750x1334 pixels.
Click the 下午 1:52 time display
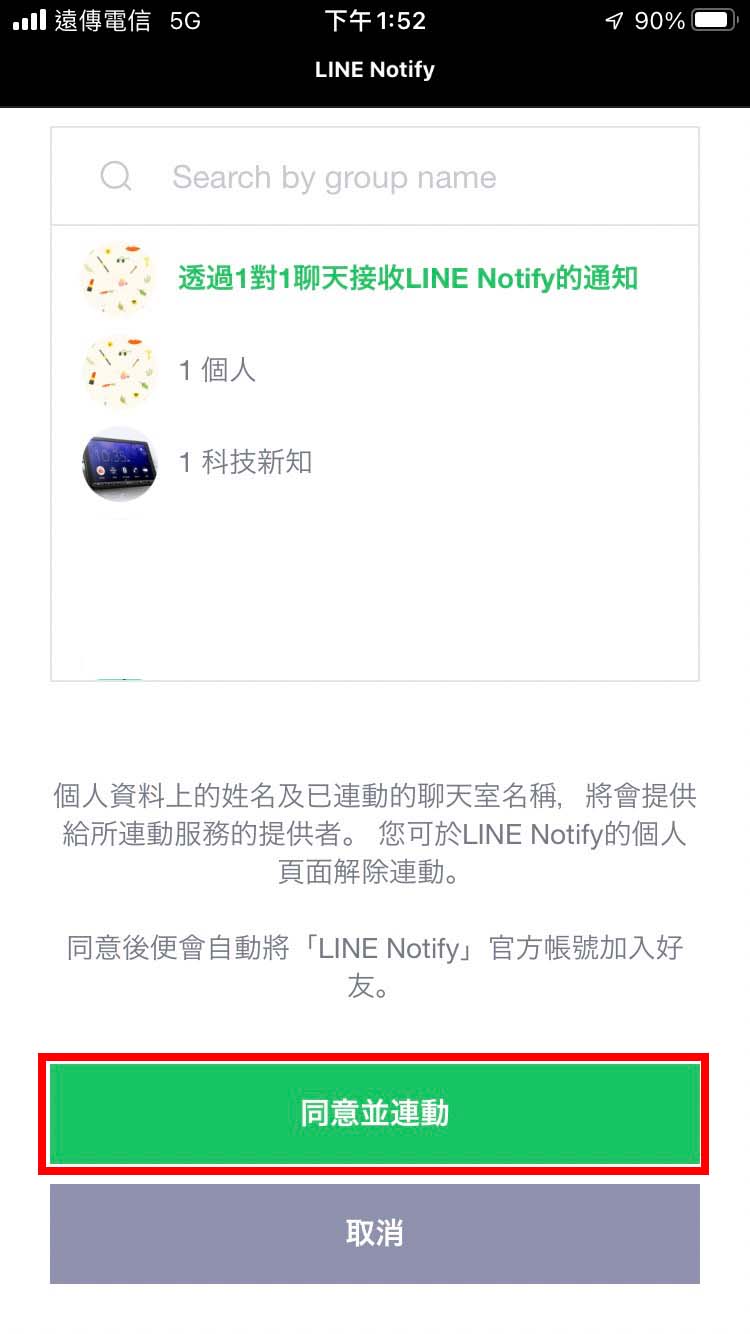374,19
